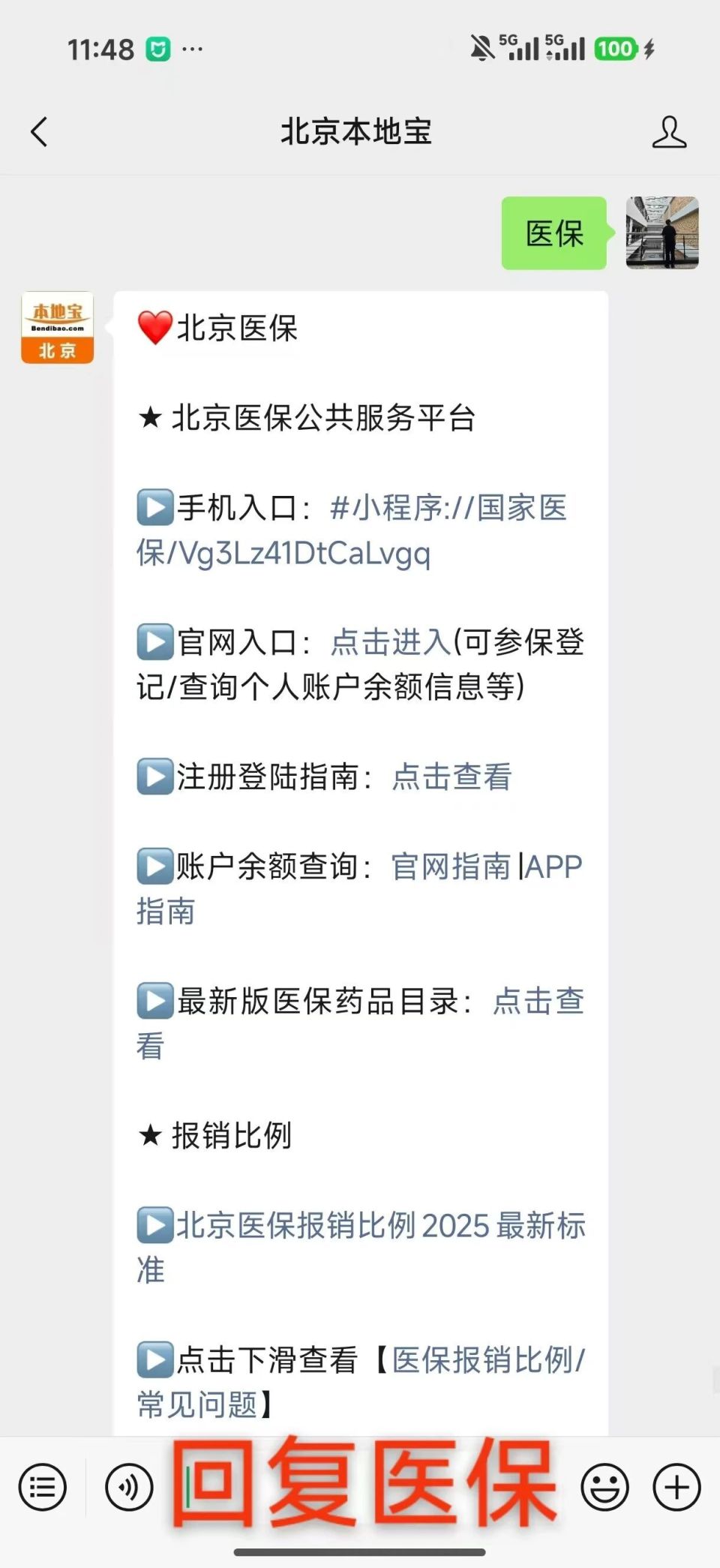
Task: Open the keyboard menu list icon
Action: pyautogui.click(x=43, y=1488)
